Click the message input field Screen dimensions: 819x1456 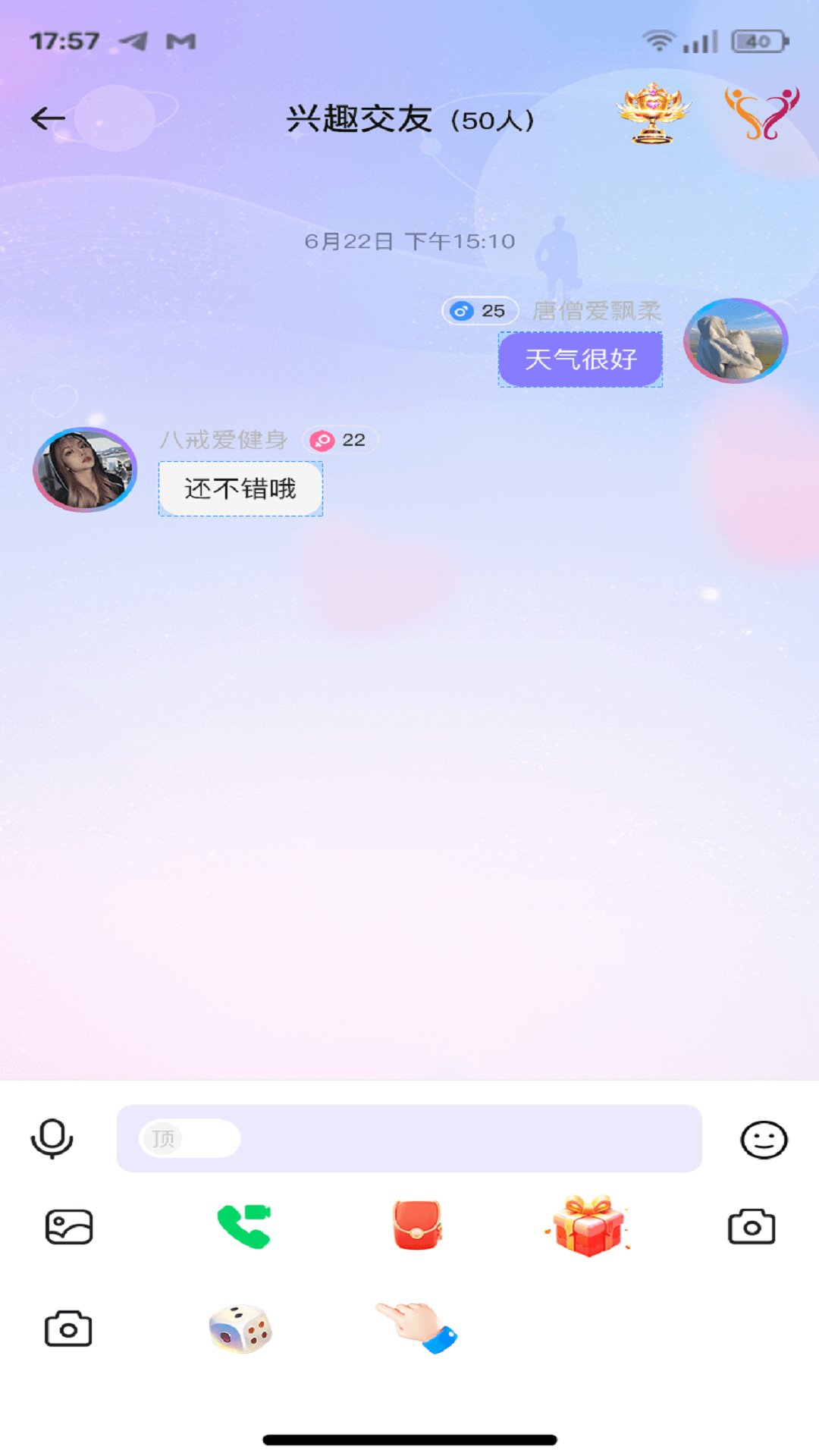click(x=455, y=1139)
